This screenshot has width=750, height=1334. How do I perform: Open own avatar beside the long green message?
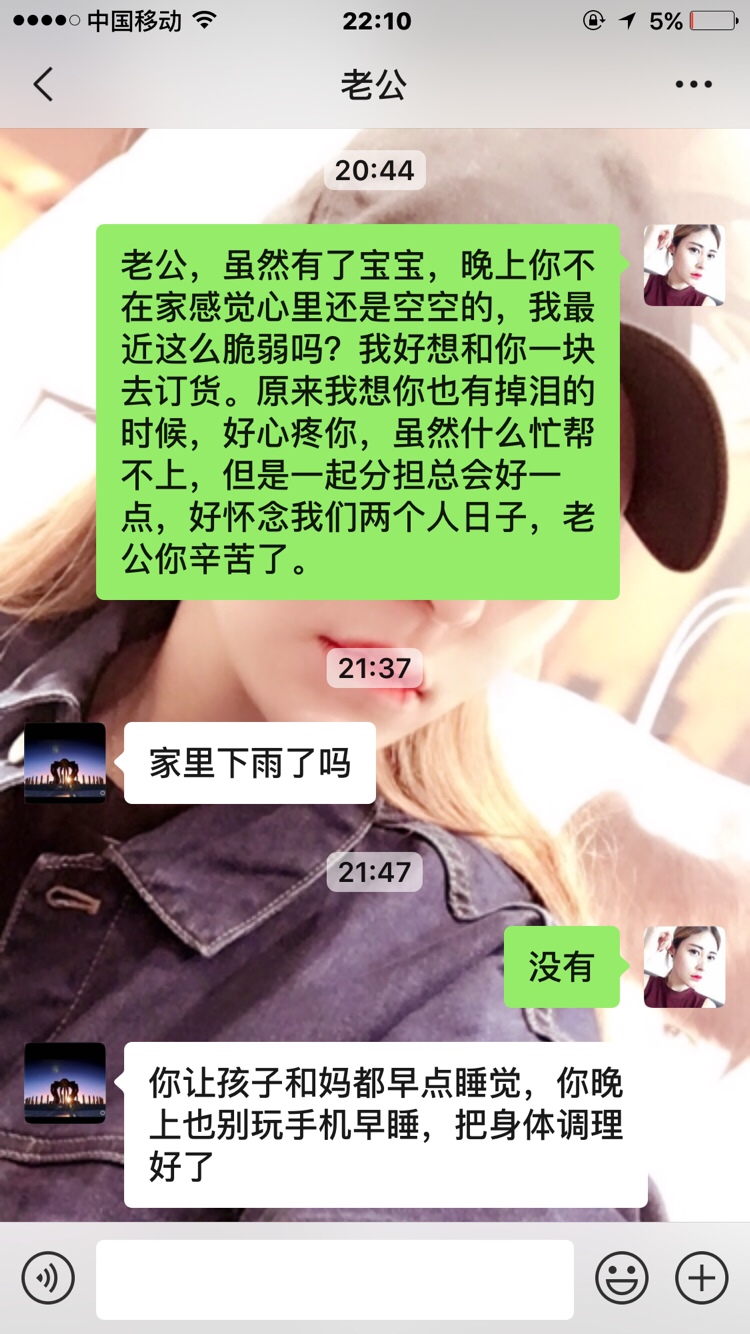tap(684, 265)
